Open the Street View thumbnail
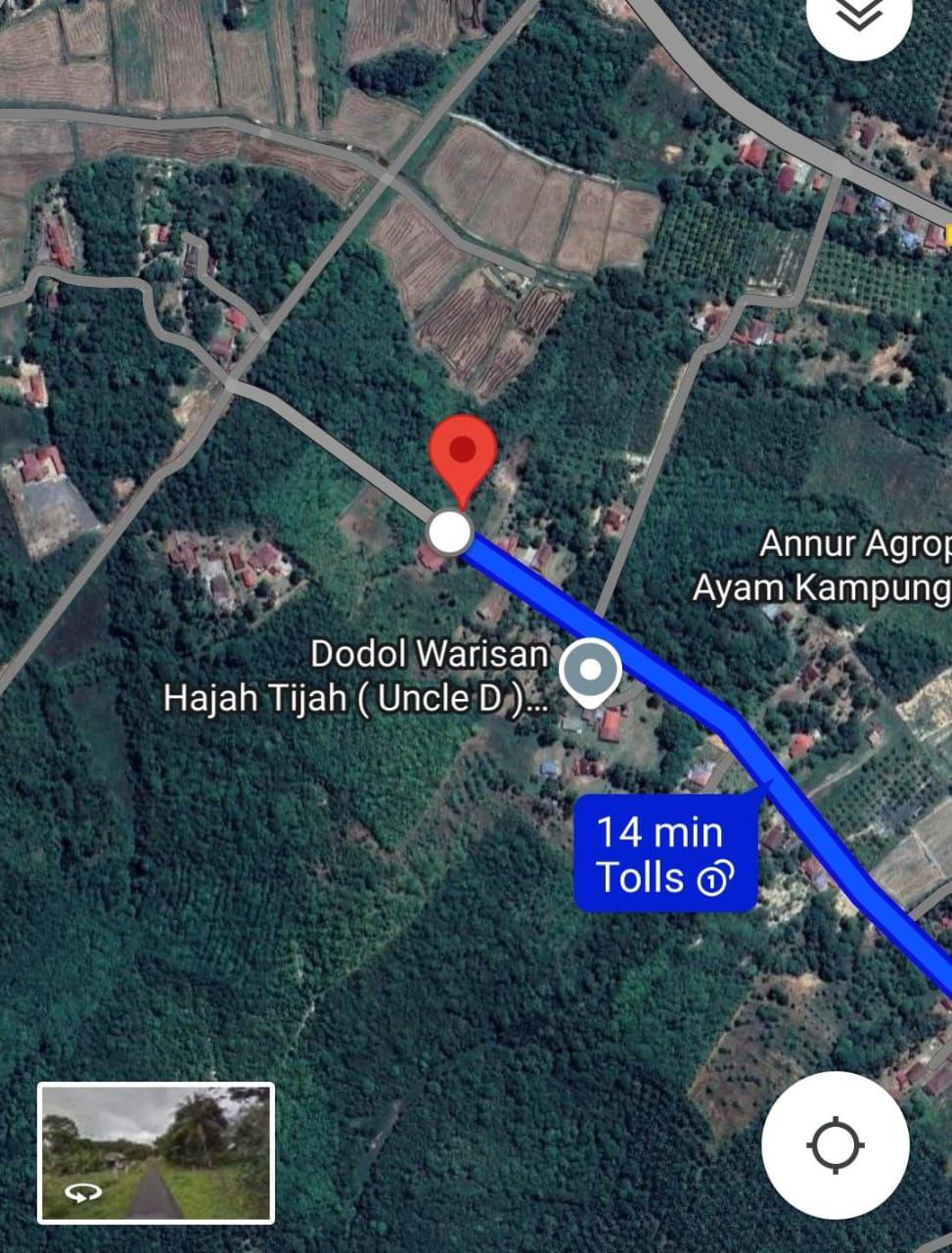The height and width of the screenshot is (1253, 952). pyautogui.click(x=157, y=1152)
